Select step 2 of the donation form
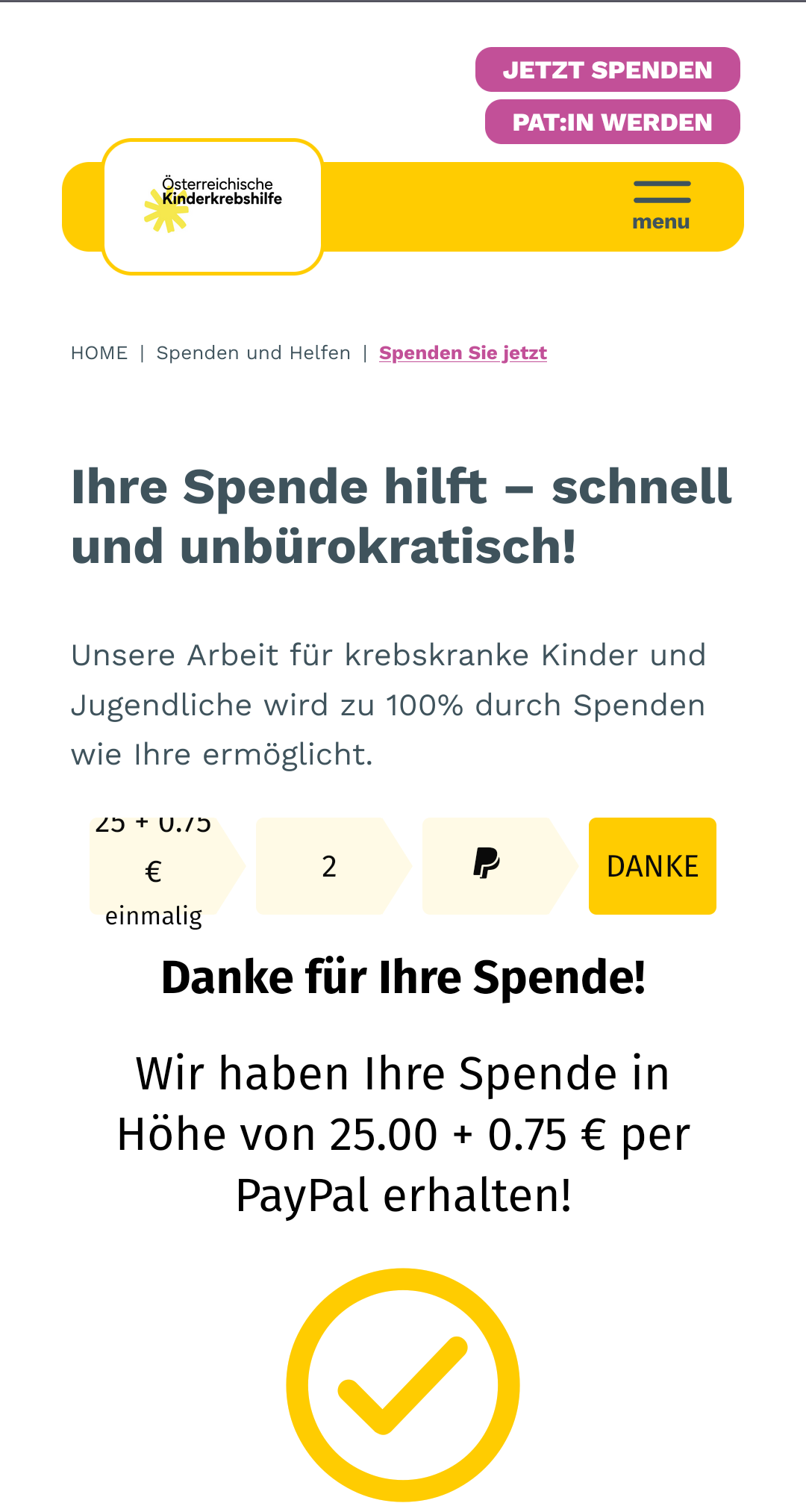Screen dimensions: 806x1512 pyautogui.click(x=328, y=866)
